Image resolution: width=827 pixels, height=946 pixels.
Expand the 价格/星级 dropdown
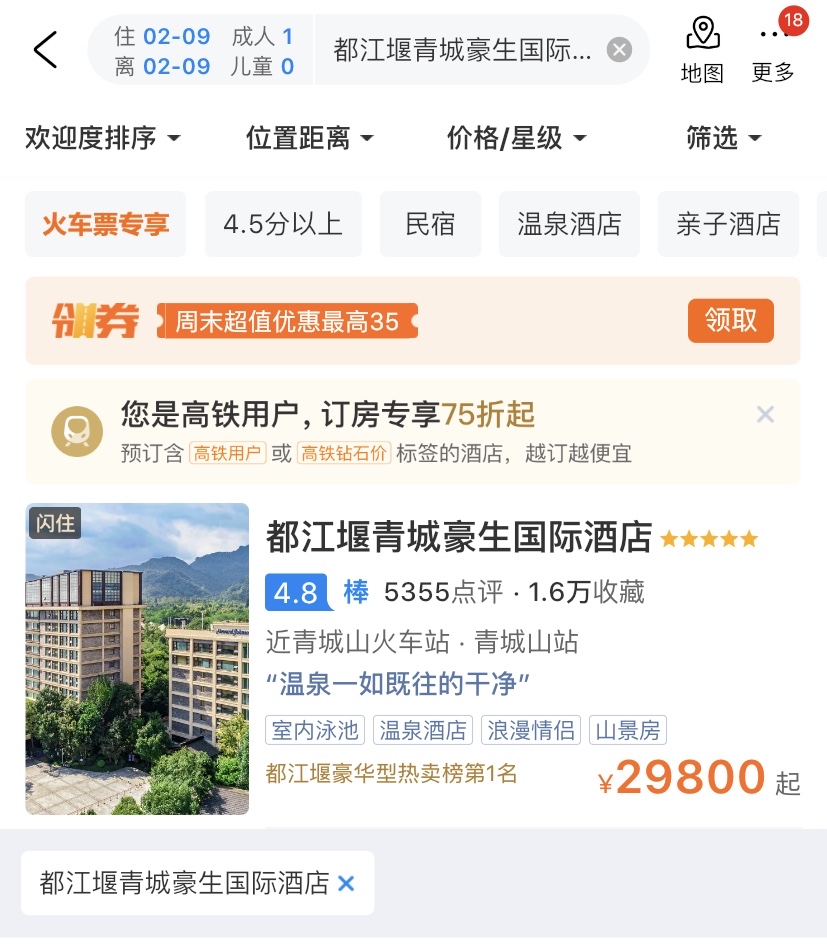pos(516,138)
